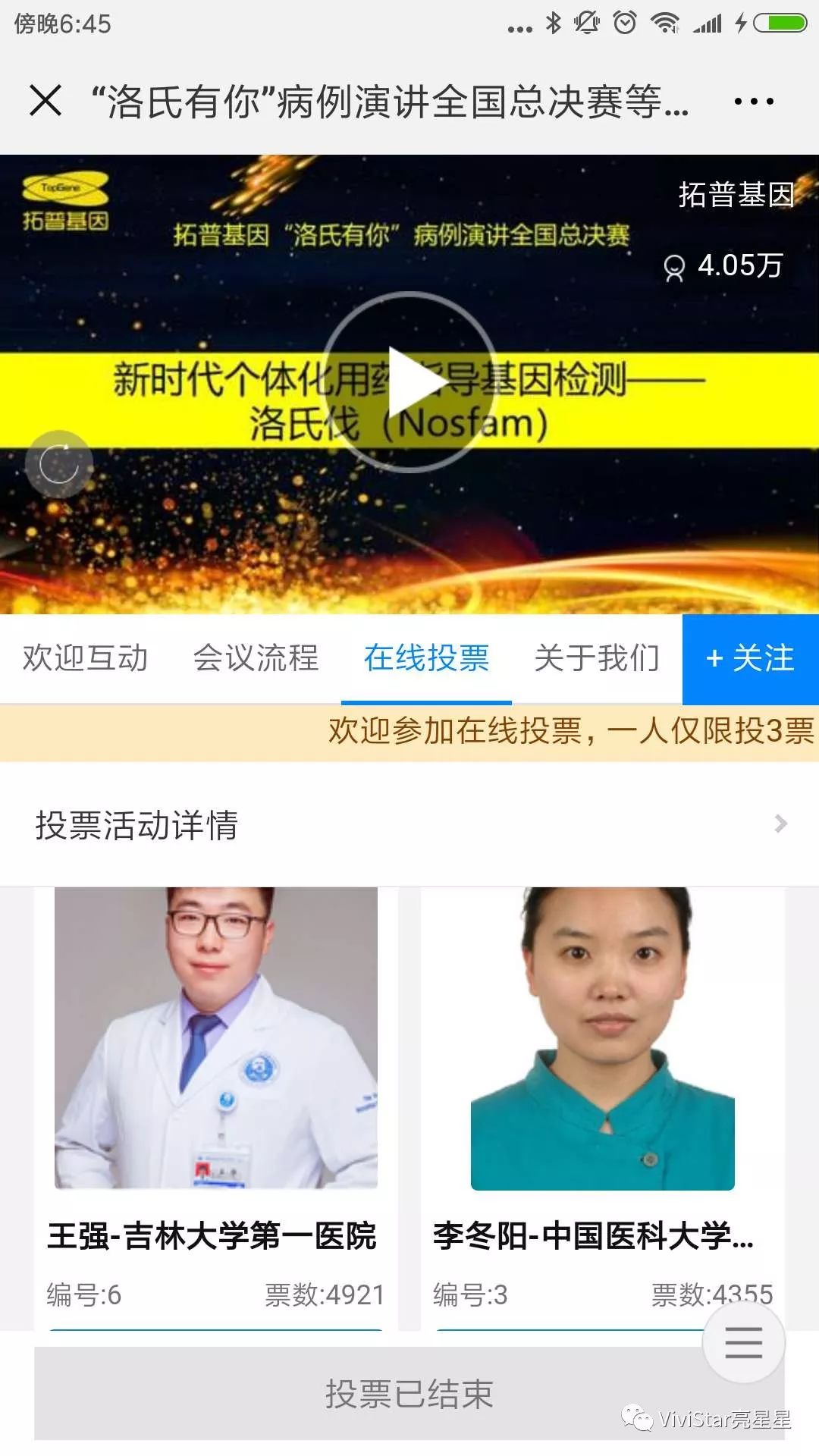This screenshot has height=1456, width=819.
Task: Go to the 关于我们 tab
Action: coord(597,658)
